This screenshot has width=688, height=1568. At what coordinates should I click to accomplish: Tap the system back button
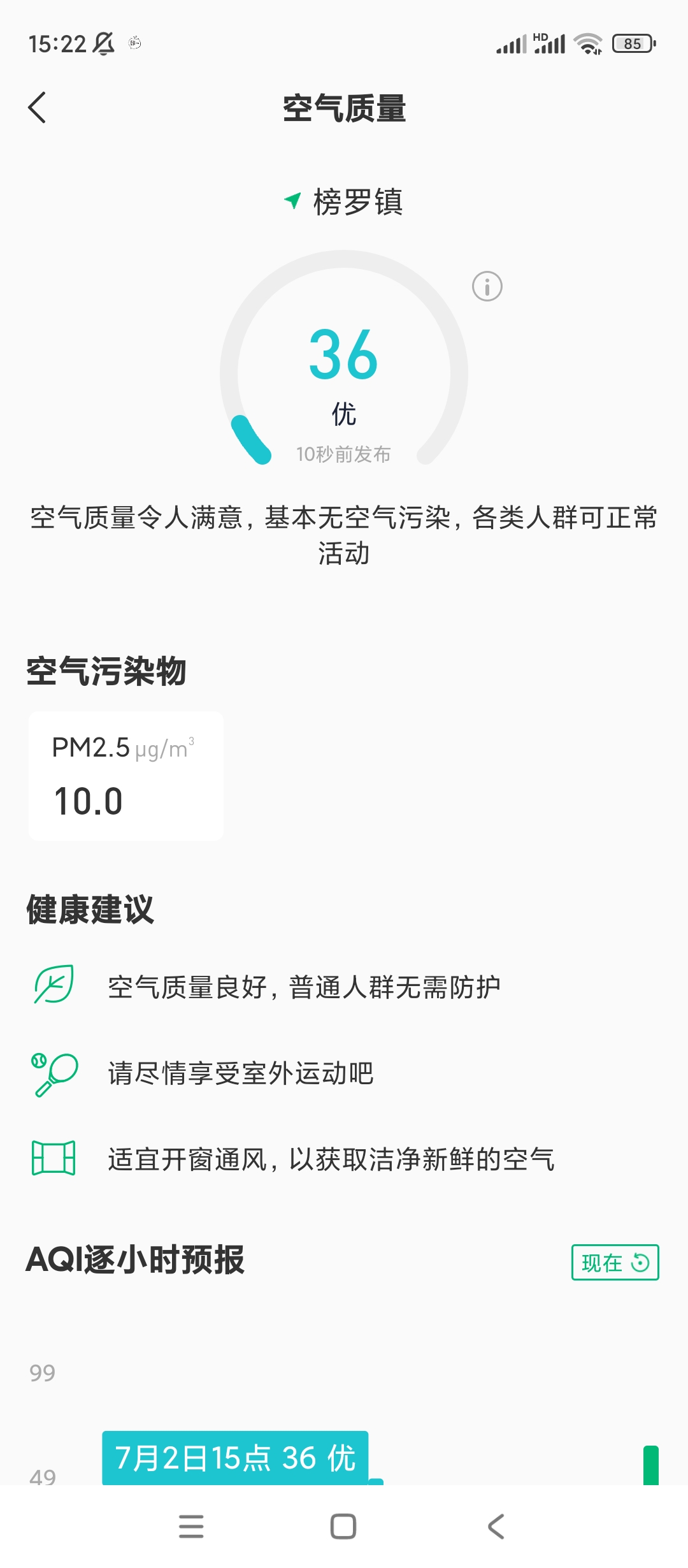(496, 1527)
